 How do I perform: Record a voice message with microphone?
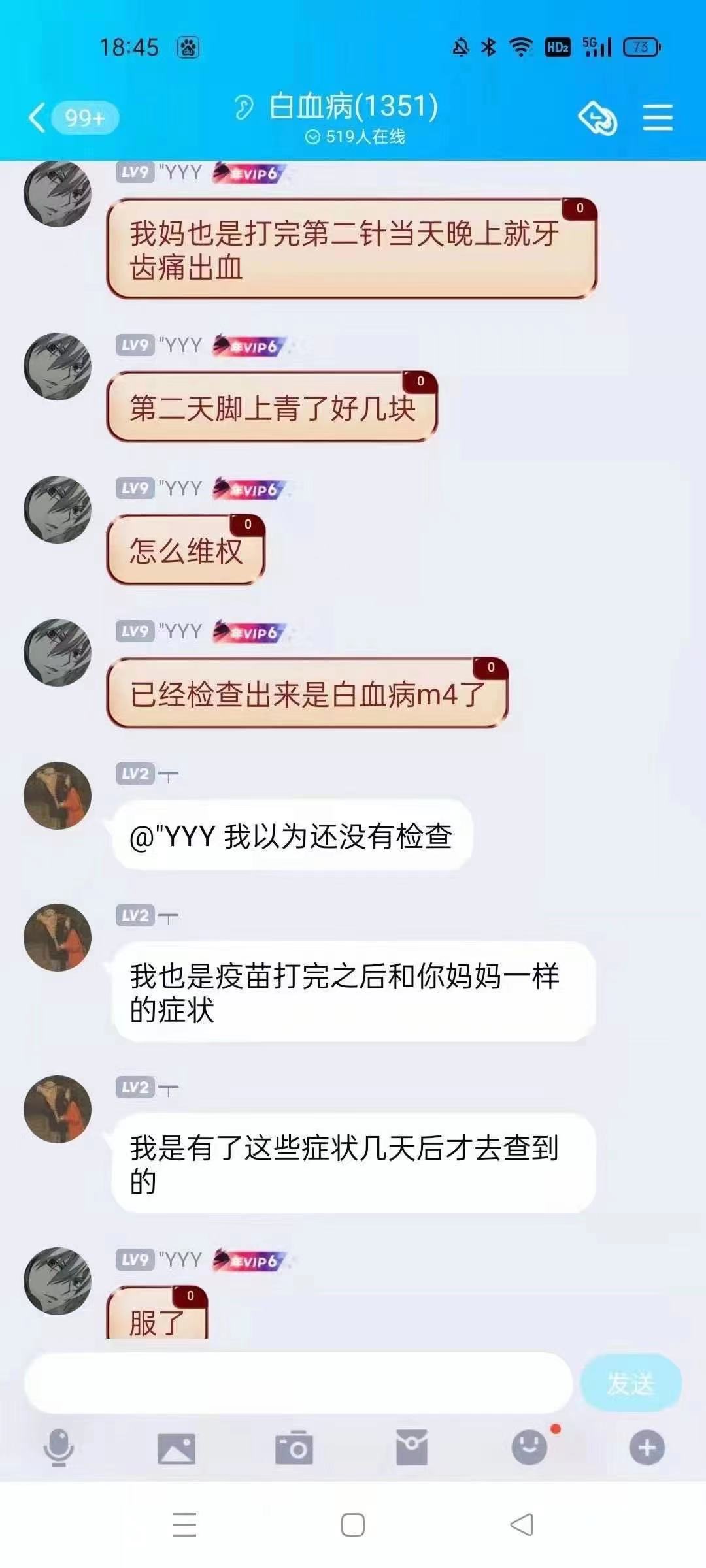(x=59, y=1447)
